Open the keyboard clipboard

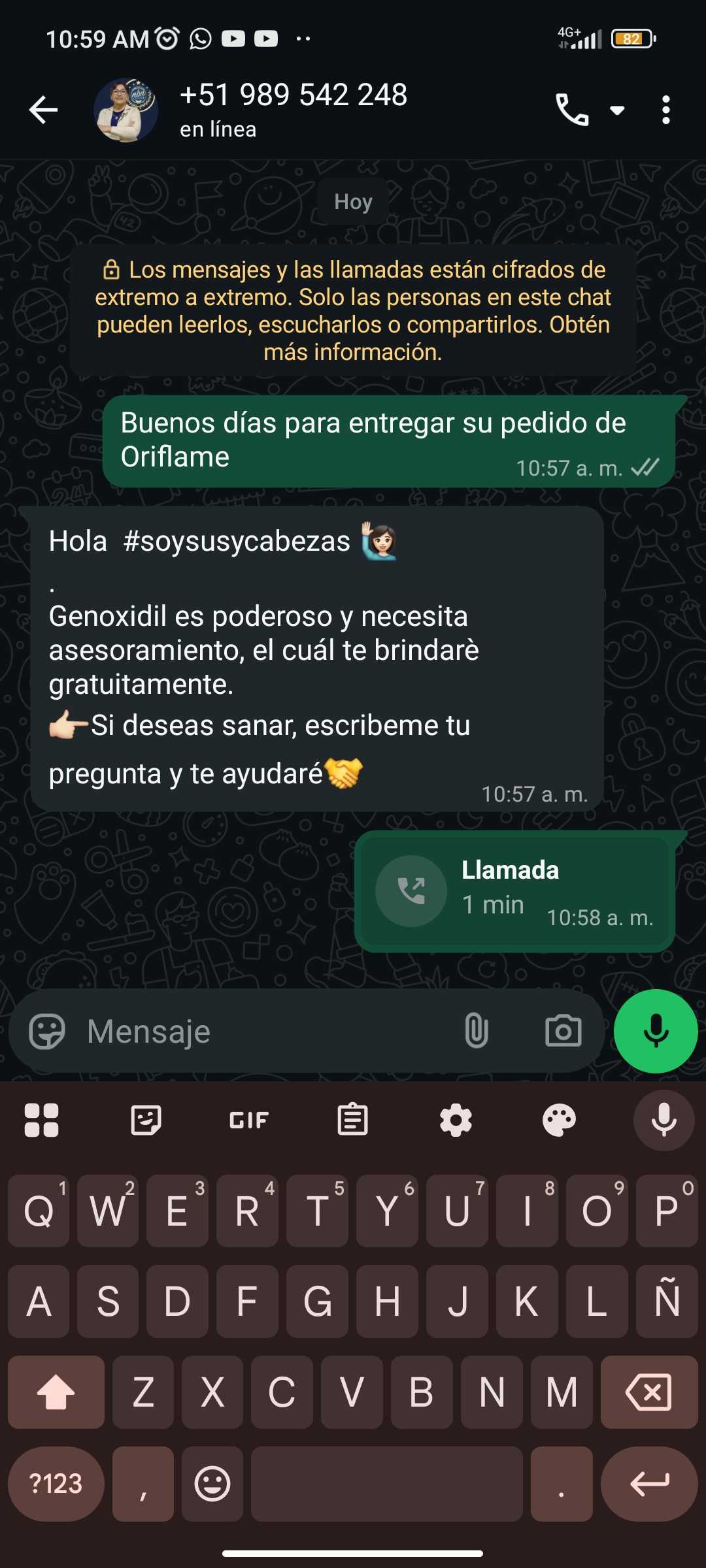point(352,1120)
